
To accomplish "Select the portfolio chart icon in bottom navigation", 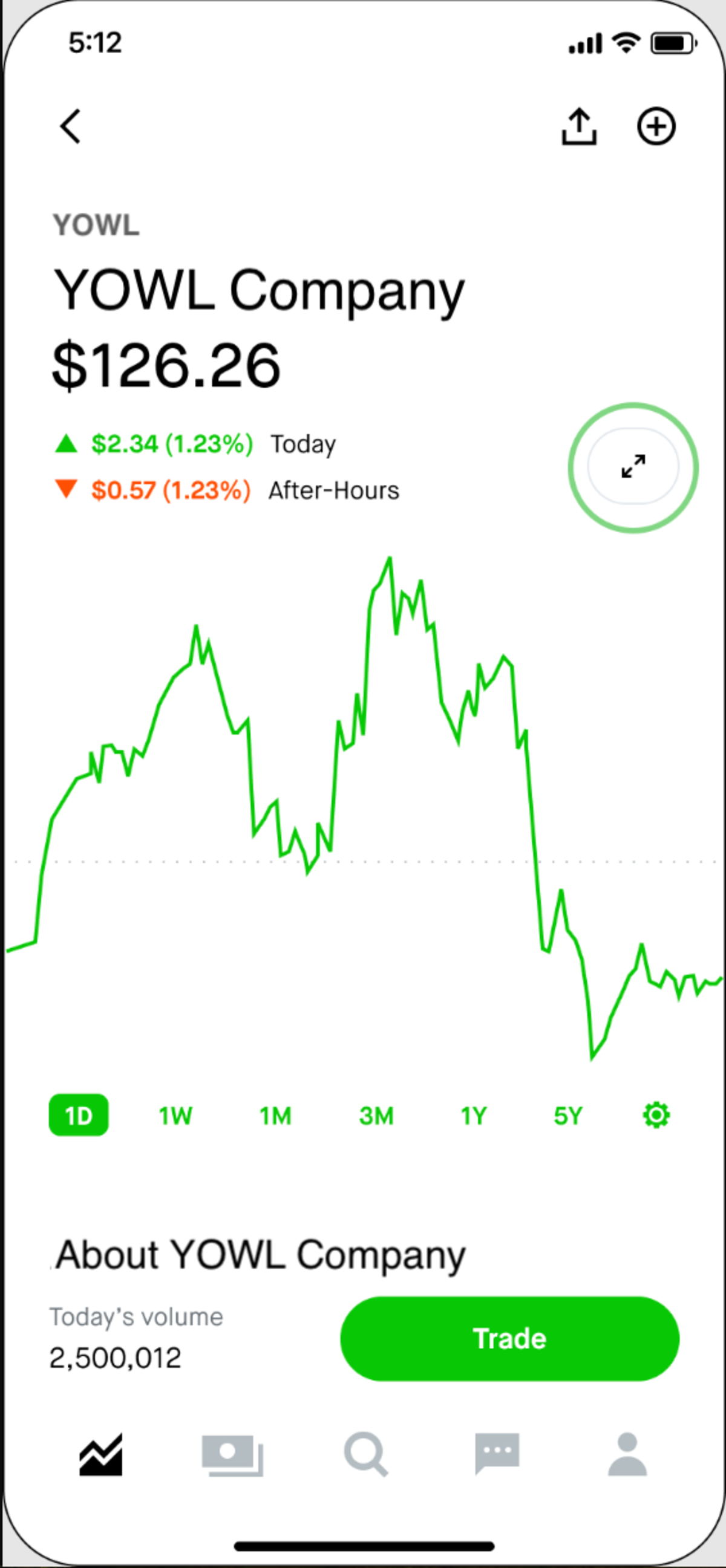I will pyautogui.click(x=101, y=1455).
